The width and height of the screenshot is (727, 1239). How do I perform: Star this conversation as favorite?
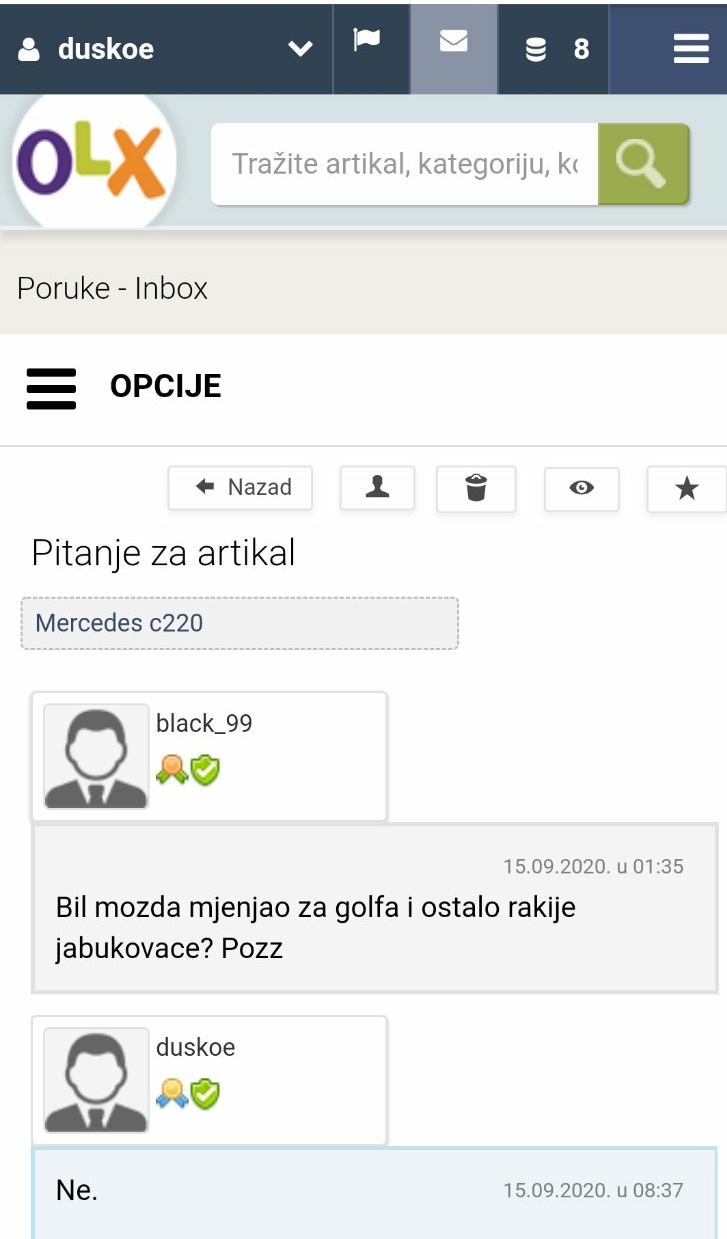[x=686, y=488]
